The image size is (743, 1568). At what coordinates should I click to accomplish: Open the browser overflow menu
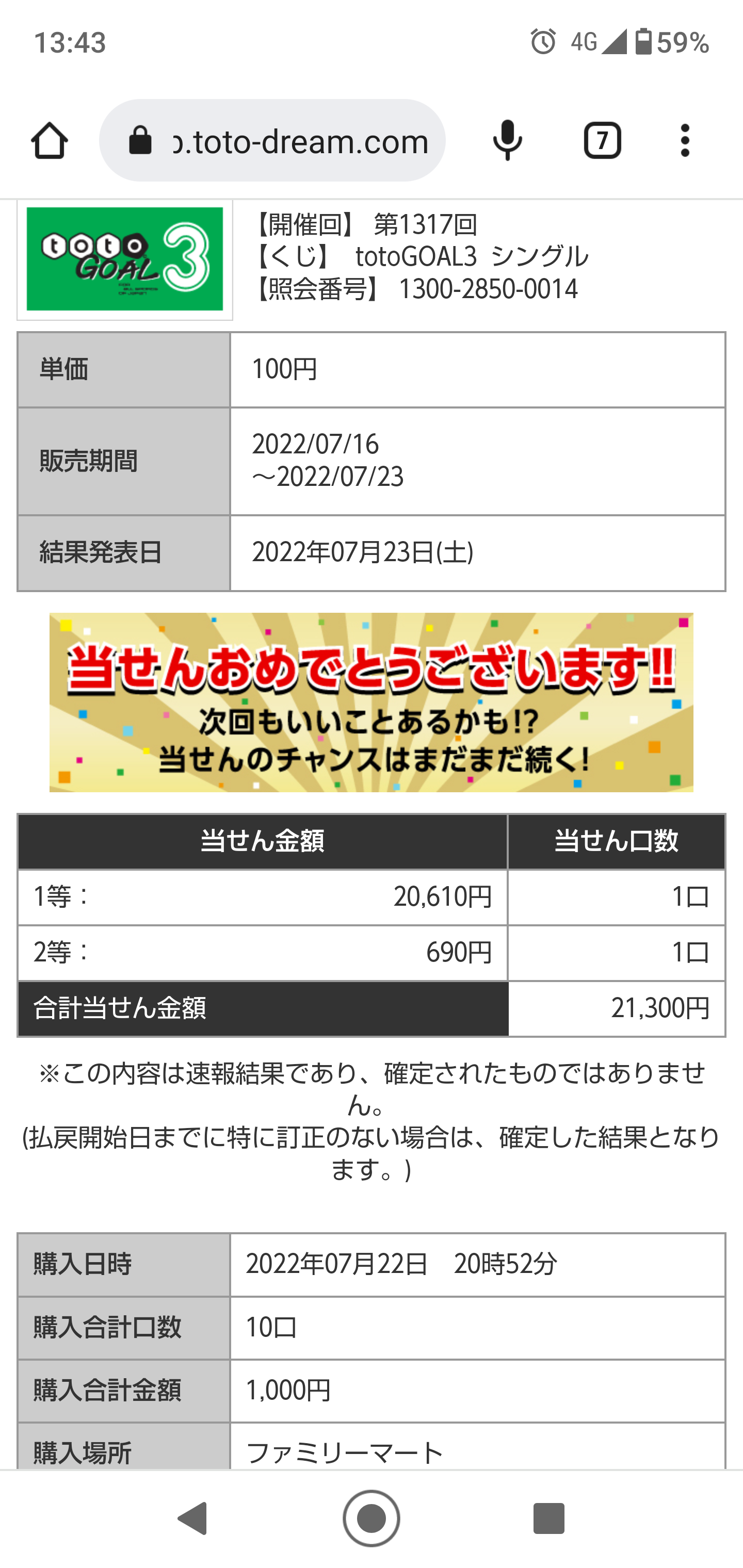(x=685, y=141)
